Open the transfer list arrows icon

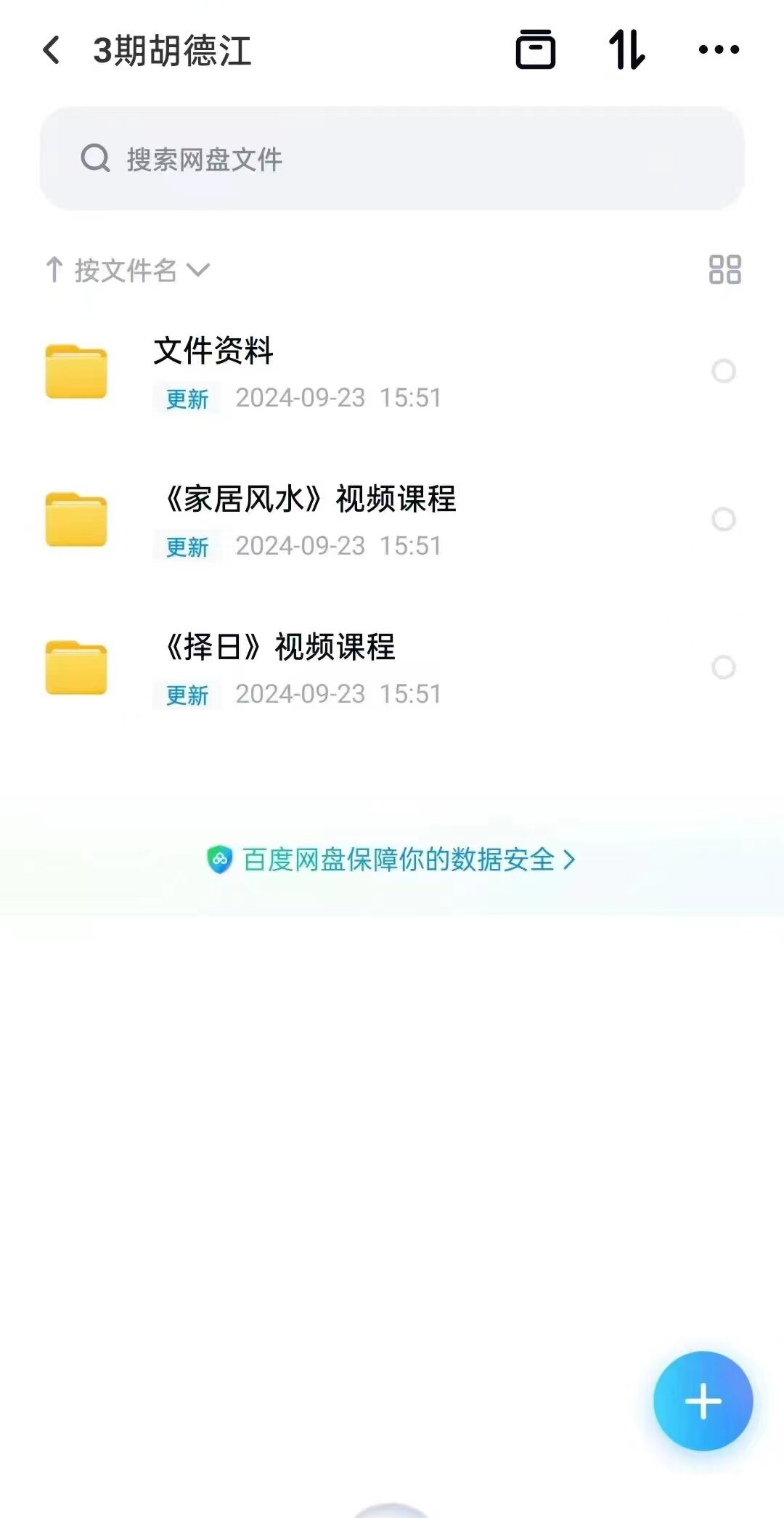point(627,49)
